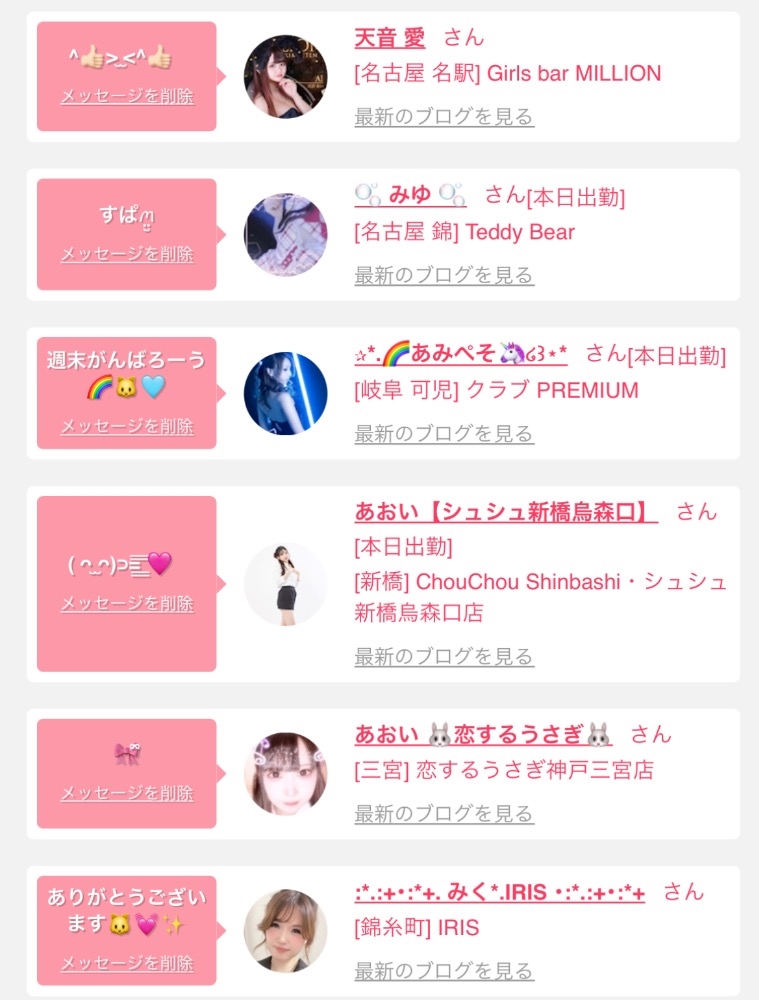Screen dimensions: 759x1000
Task: View latest blog for Teddy Bear's みゆ
Action: pos(444,275)
